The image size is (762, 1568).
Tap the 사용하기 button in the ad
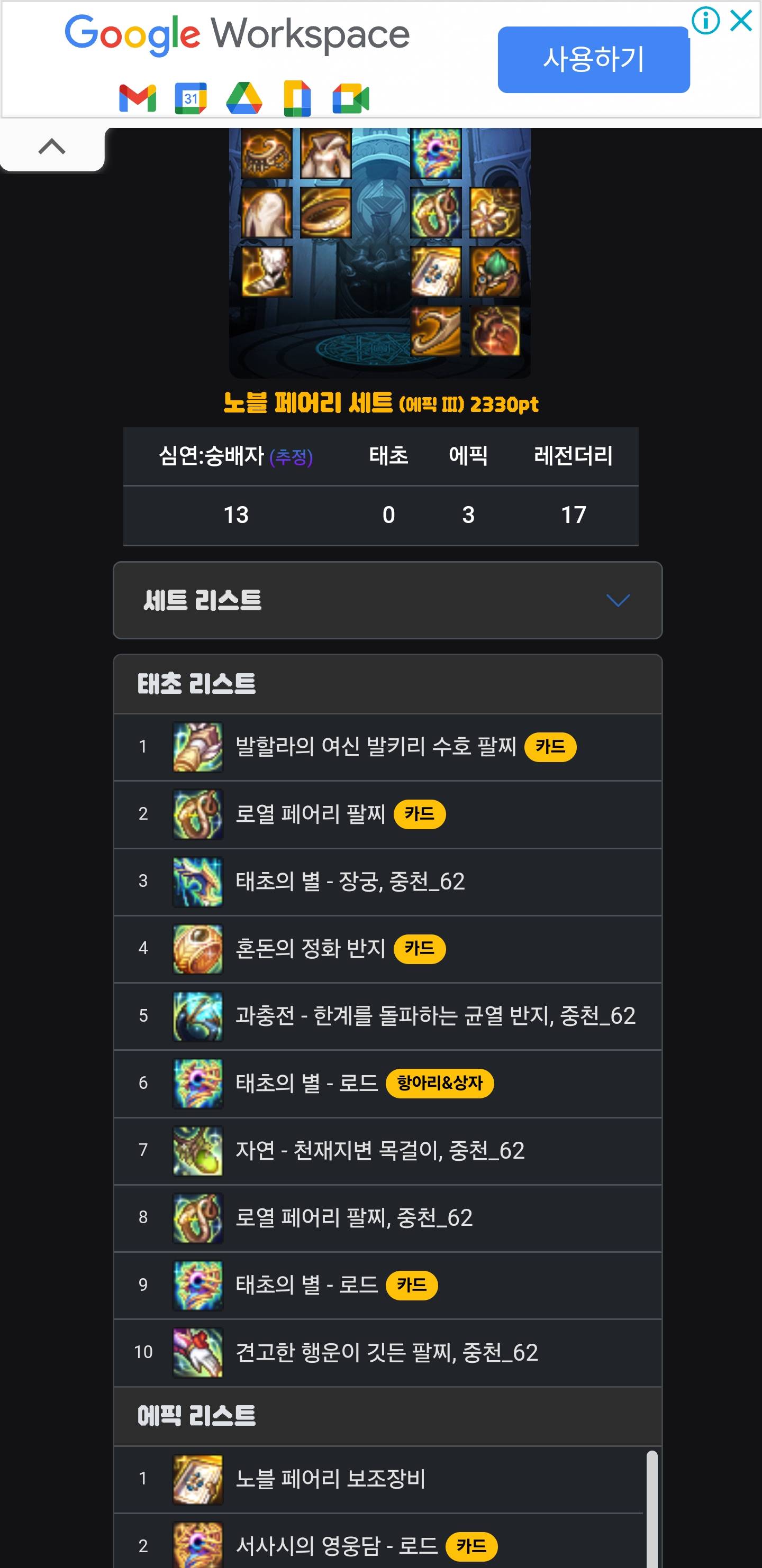click(x=593, y=60)
